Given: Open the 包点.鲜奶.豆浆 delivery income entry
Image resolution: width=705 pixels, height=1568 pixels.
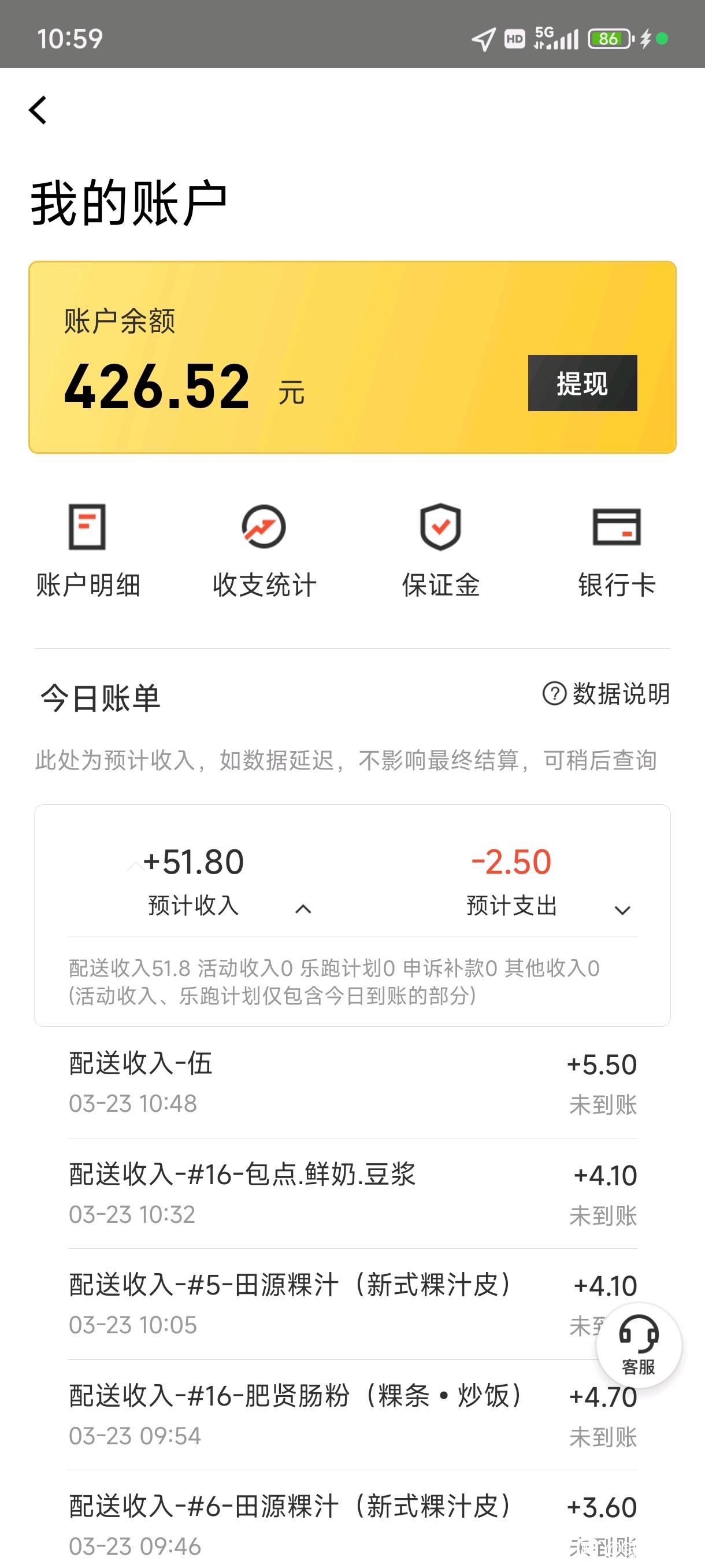Looking at the screenshot, I should pos(353,1194).
